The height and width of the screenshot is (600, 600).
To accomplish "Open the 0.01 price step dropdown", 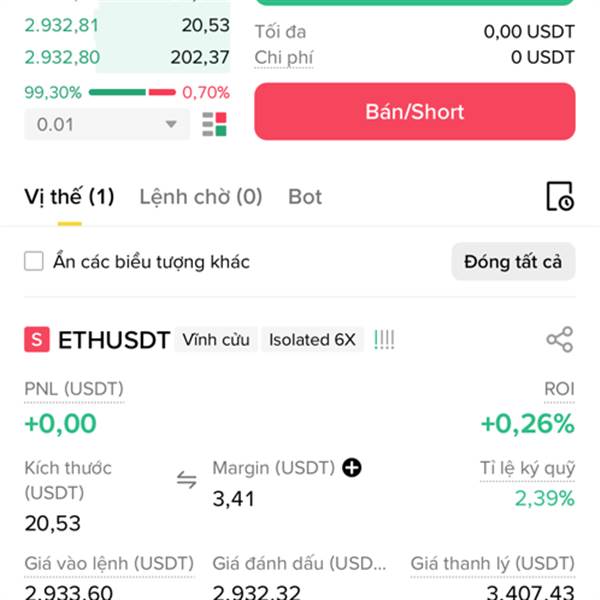I will click(106, 125).
